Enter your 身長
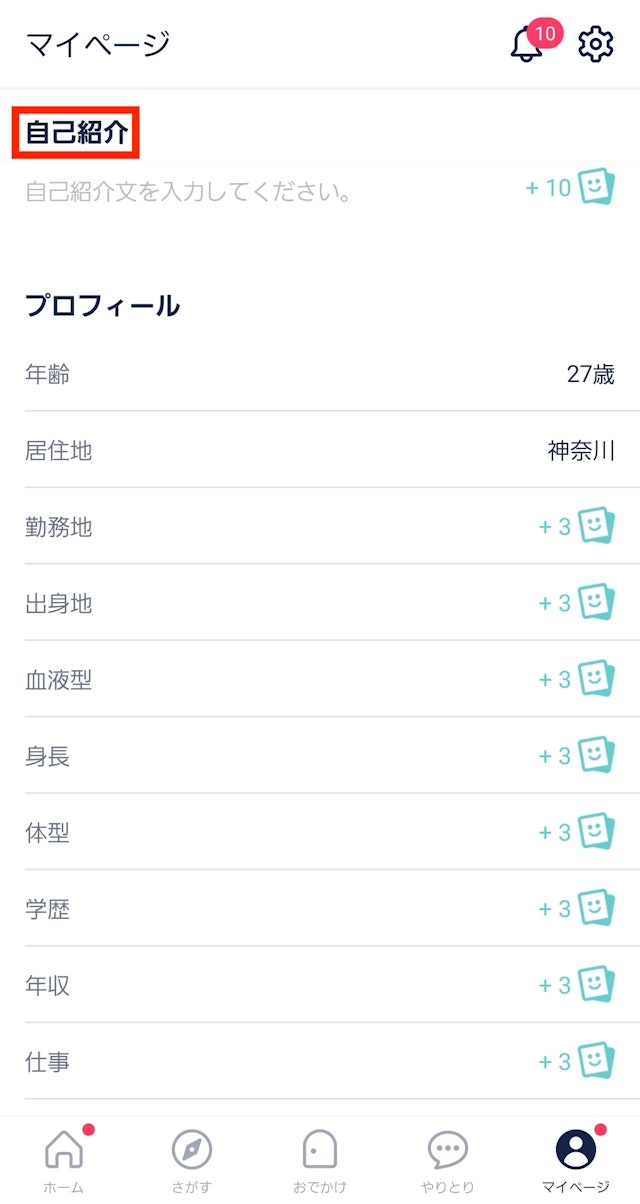Screen dimensions: 640x1204 320,756
